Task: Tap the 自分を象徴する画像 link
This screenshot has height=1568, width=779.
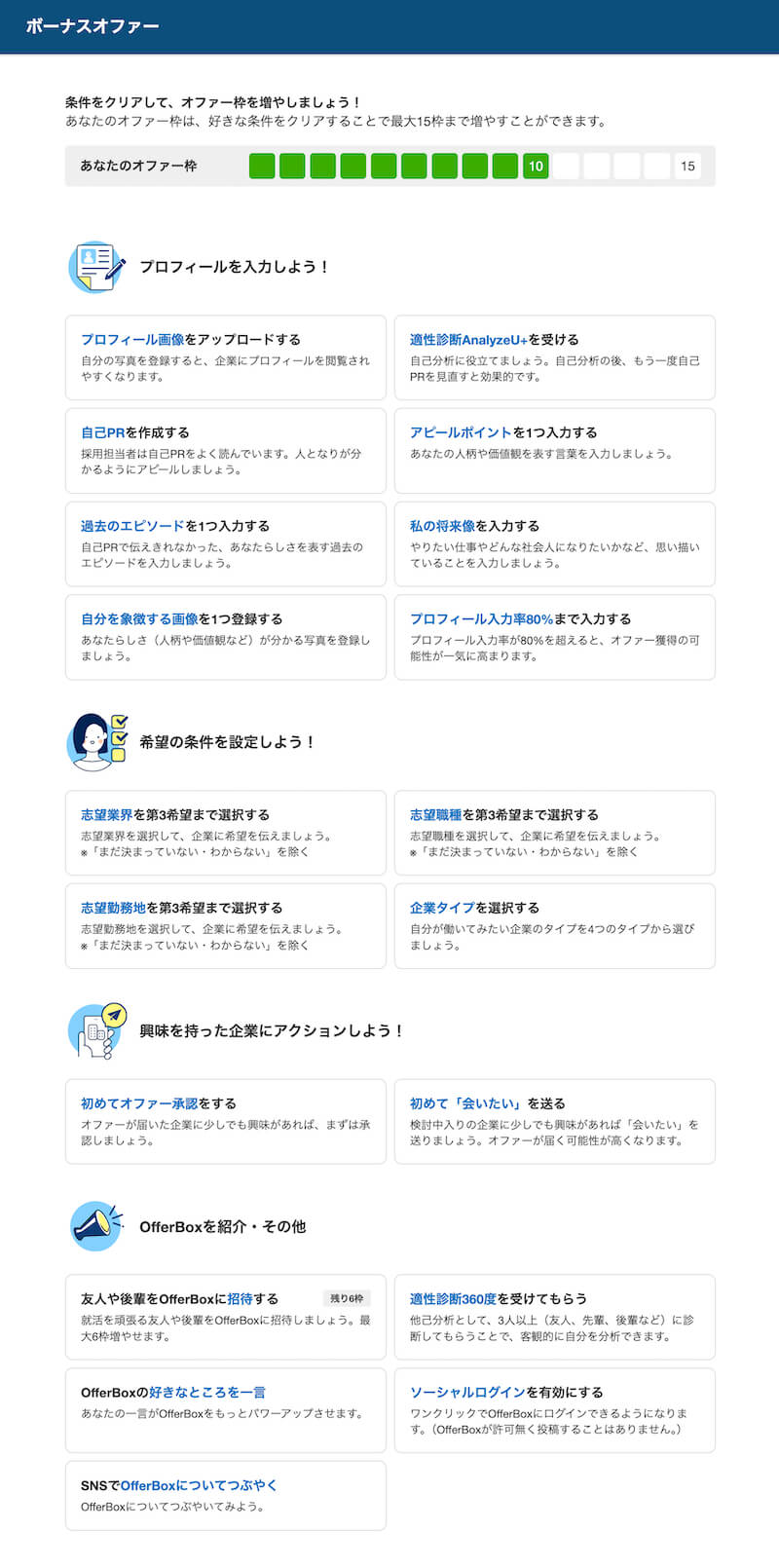Action: pyautogui.click(x=139, y=619)
